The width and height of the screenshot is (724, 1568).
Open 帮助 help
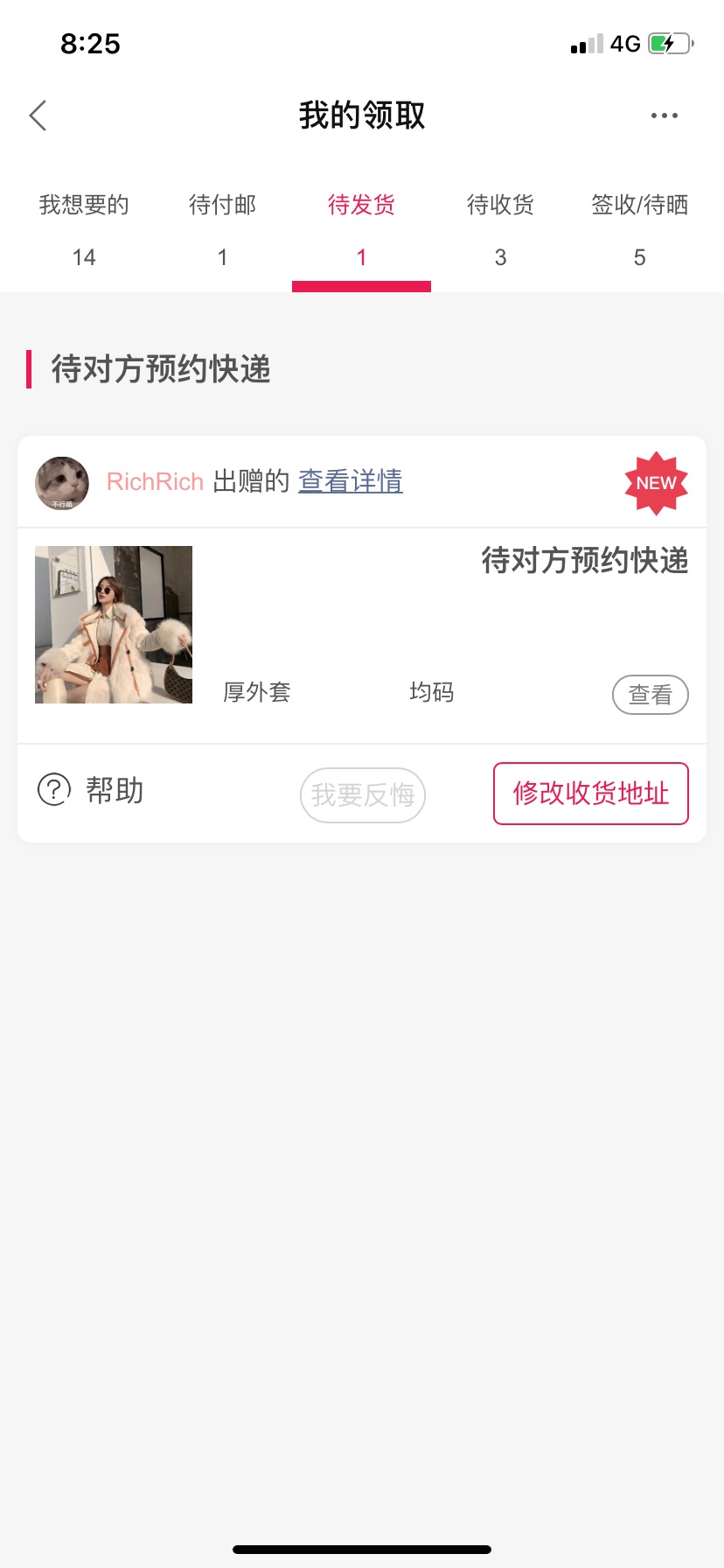click(91, 790)
